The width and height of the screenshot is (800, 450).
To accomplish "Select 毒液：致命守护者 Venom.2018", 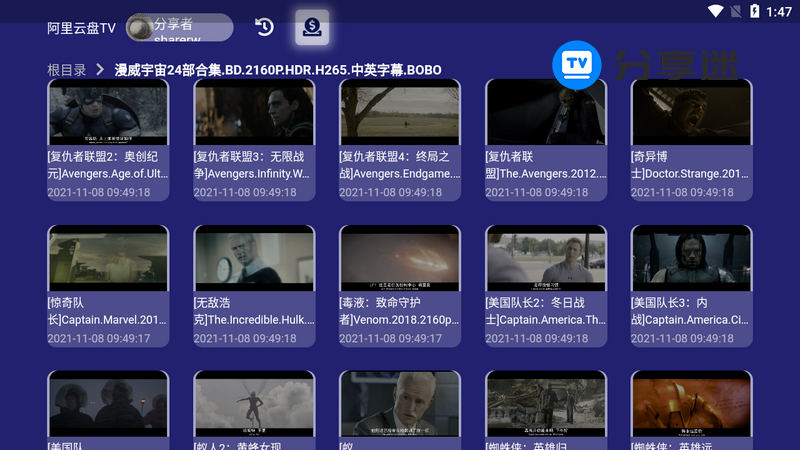I will pos(400,287).
